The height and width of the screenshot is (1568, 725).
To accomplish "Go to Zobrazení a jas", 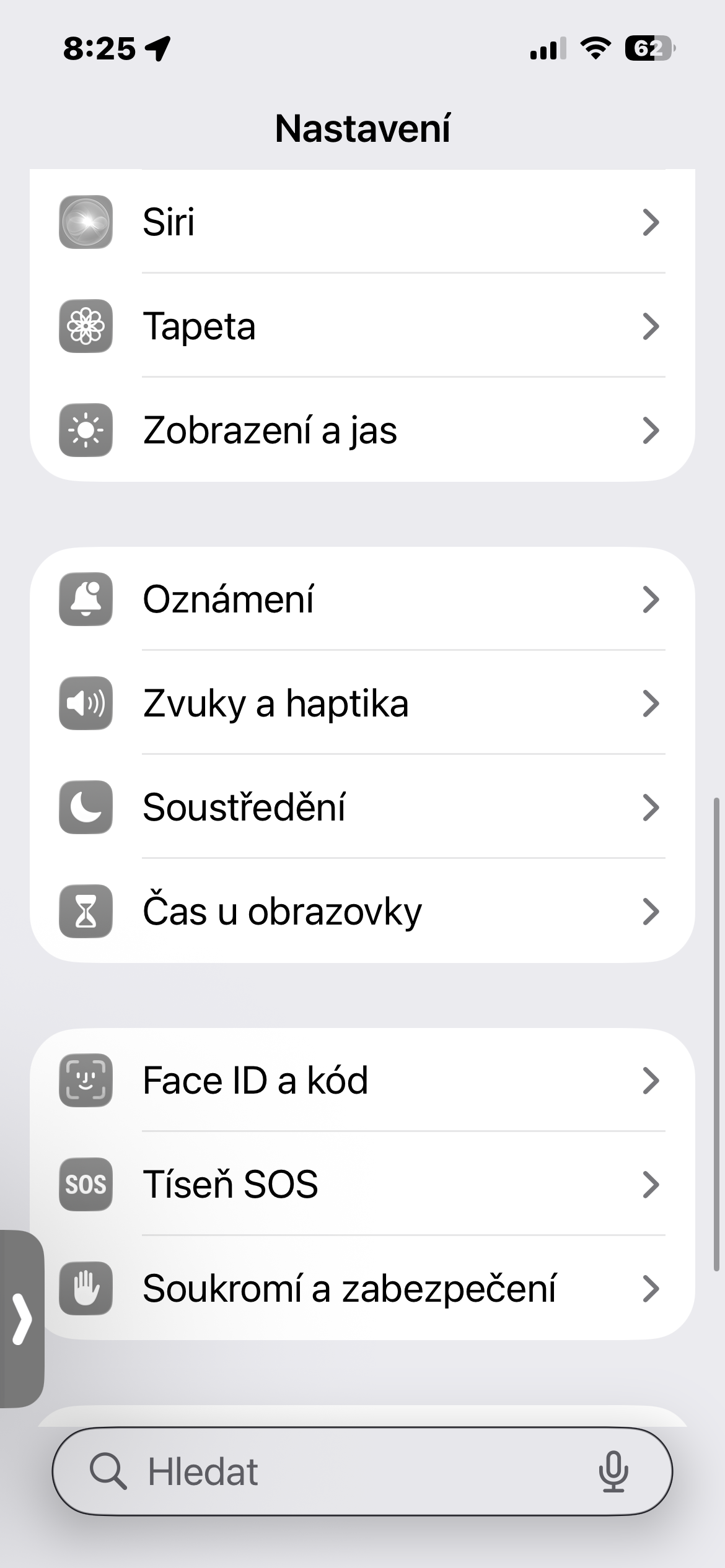I will point(362,430).
